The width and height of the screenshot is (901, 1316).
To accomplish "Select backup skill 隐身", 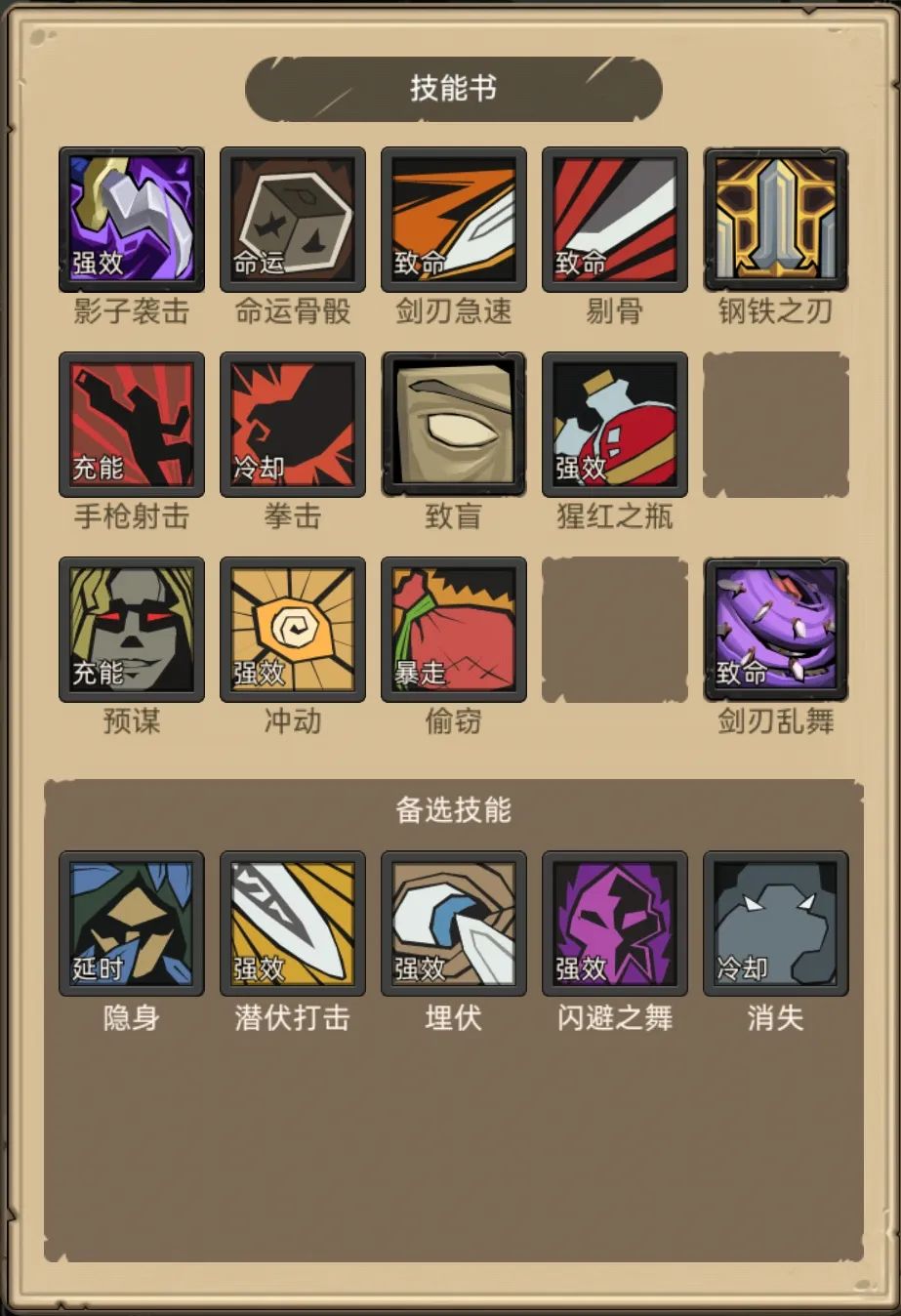I will pos(132,924).
